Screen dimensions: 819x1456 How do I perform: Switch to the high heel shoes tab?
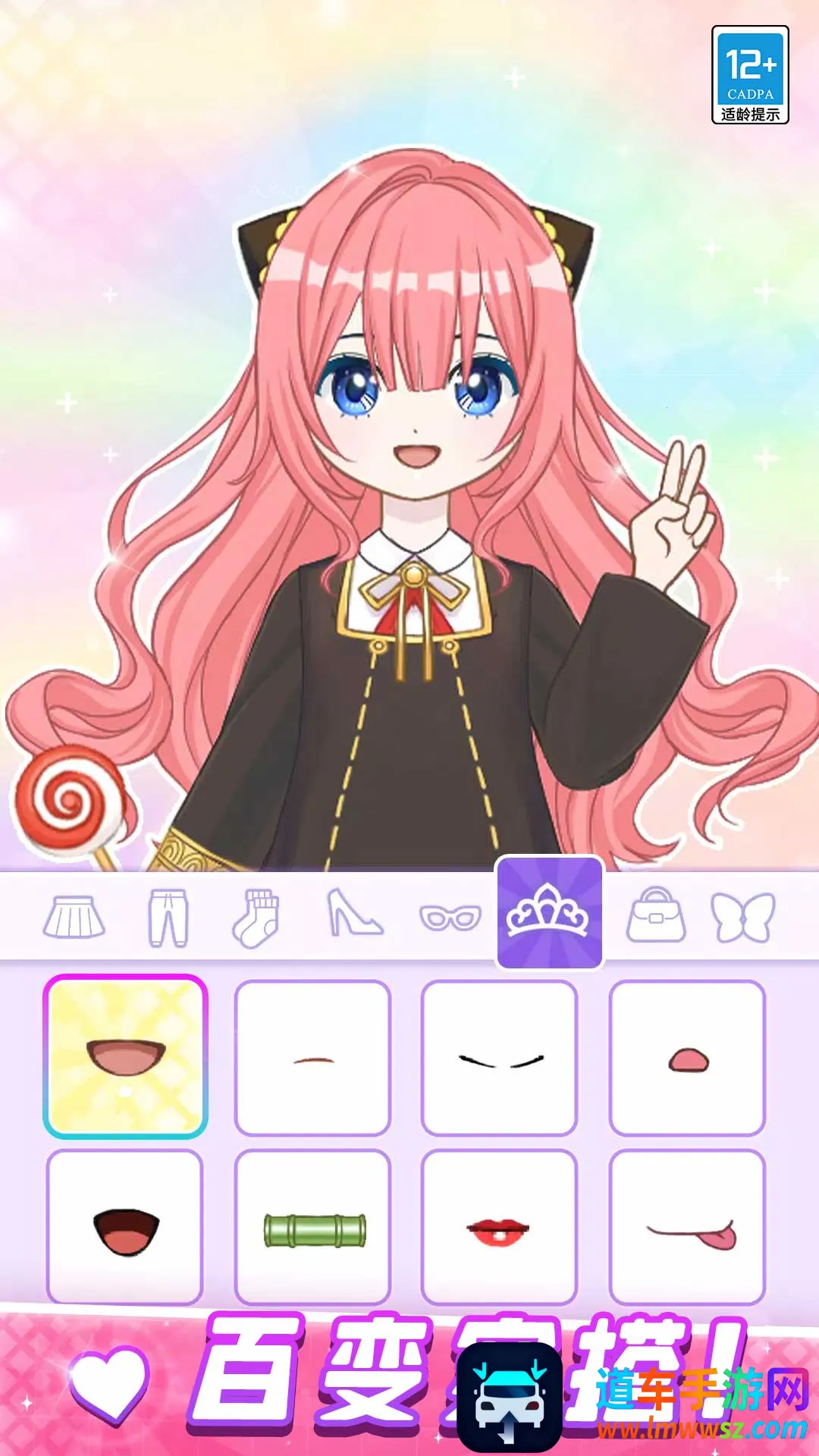(x=353, y=913)
